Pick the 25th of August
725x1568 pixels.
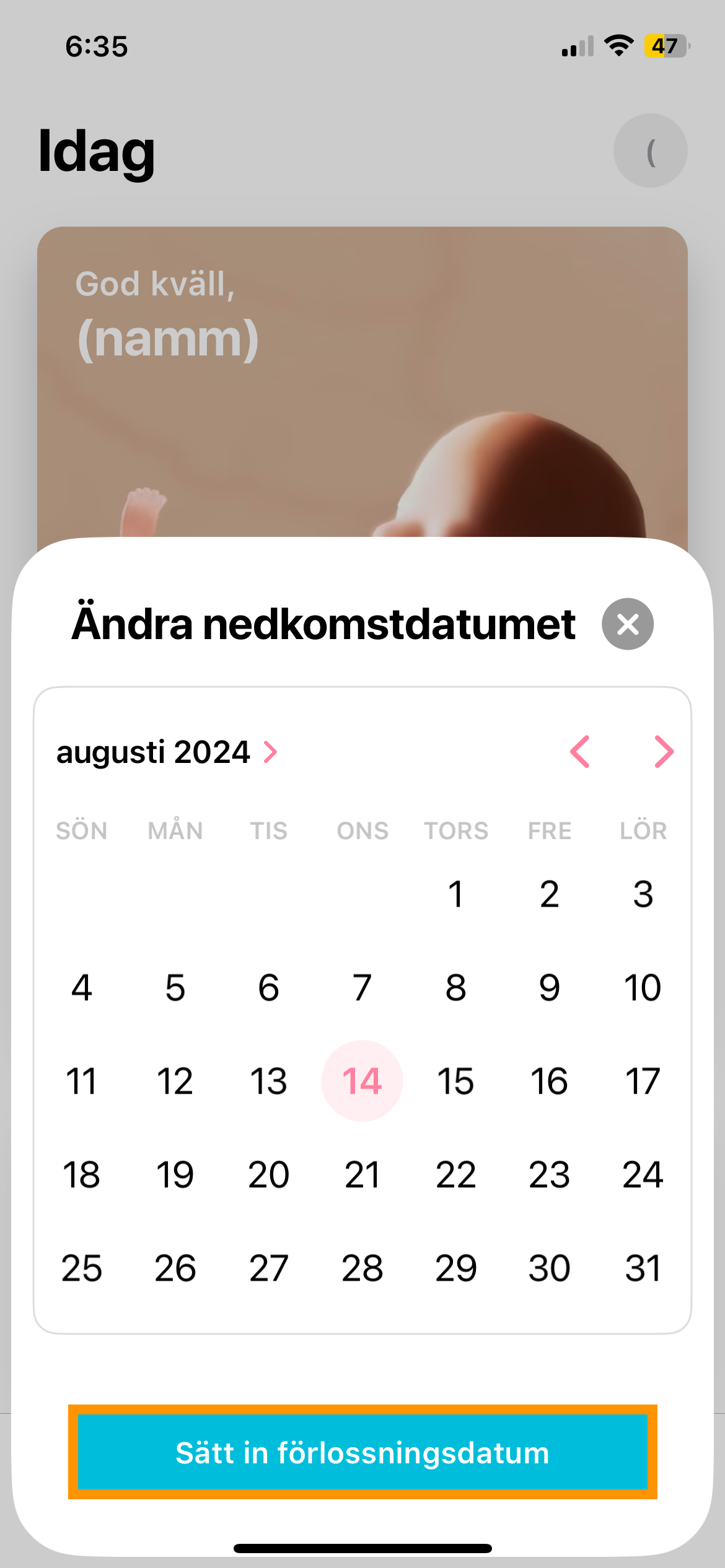coord(82,1268)
